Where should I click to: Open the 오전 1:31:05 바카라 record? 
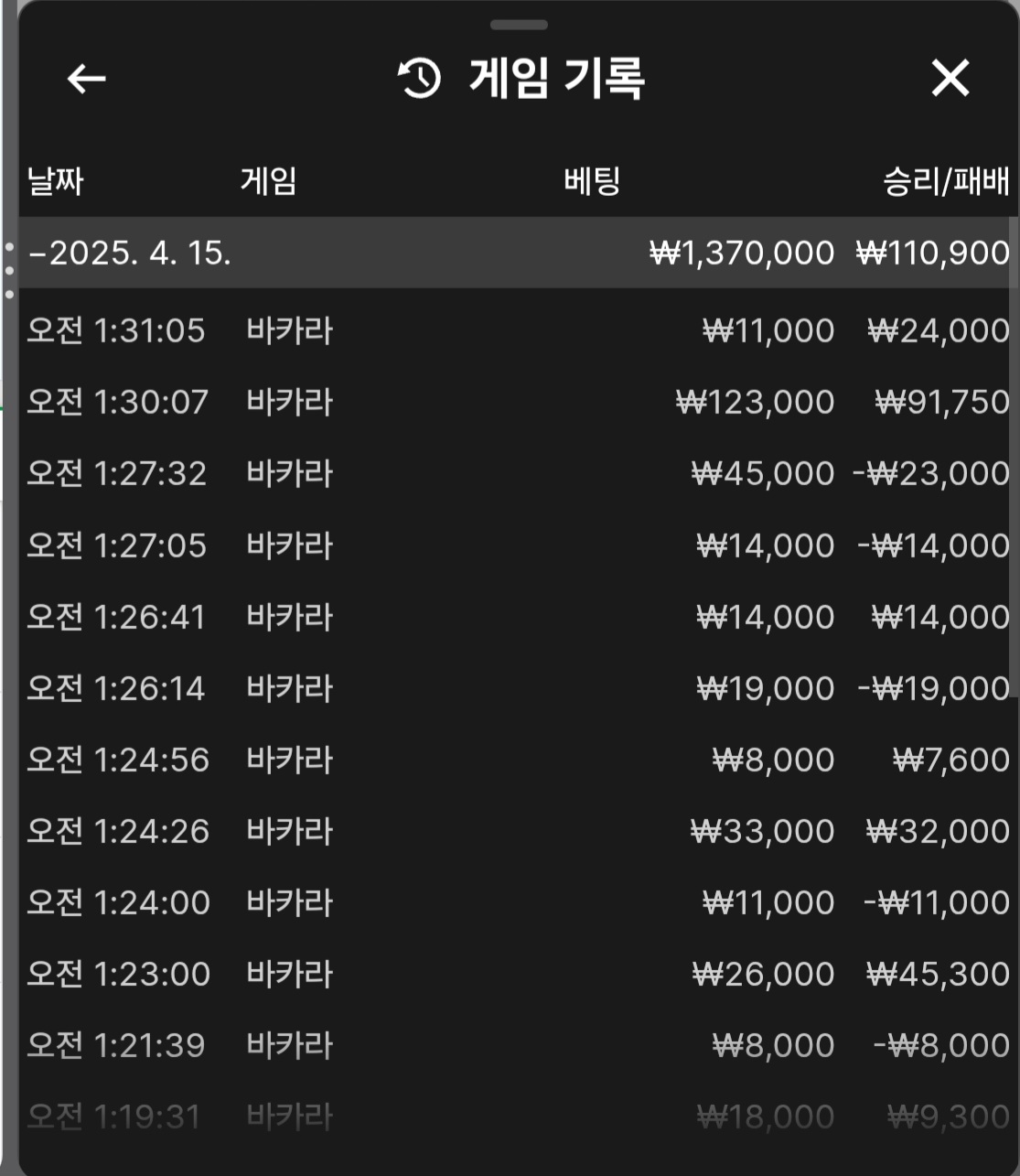(x=517, y=330)
